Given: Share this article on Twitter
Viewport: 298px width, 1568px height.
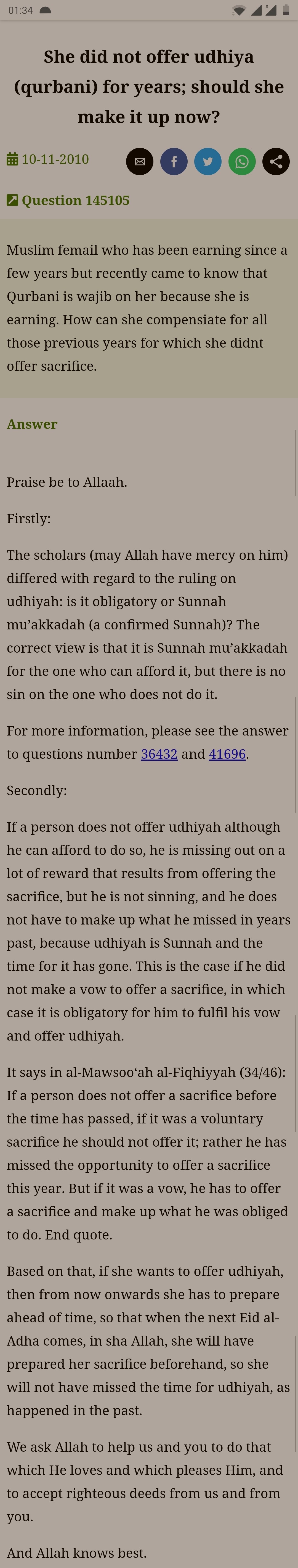Looking at the screenshot, I should [208, 161].
